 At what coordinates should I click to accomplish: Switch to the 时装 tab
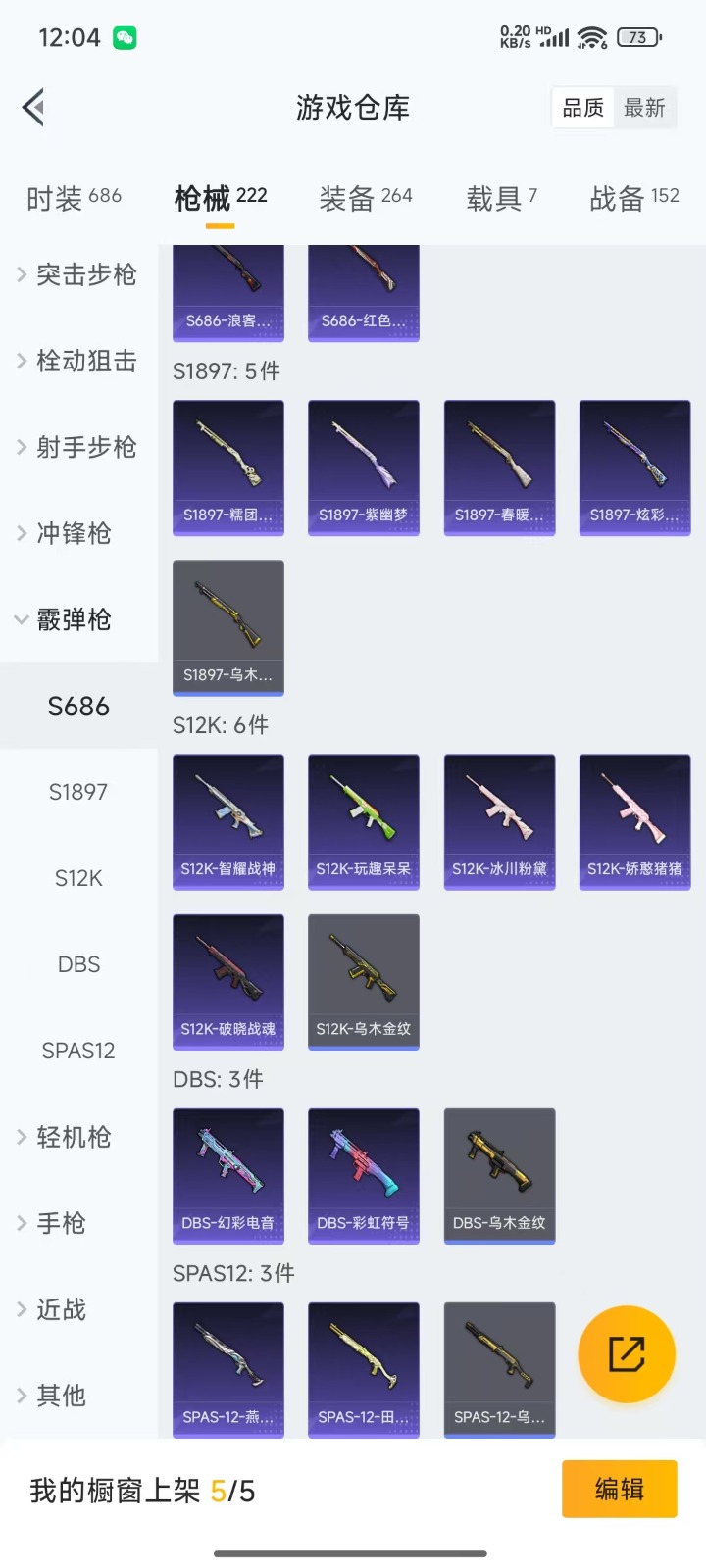[74, 199]
